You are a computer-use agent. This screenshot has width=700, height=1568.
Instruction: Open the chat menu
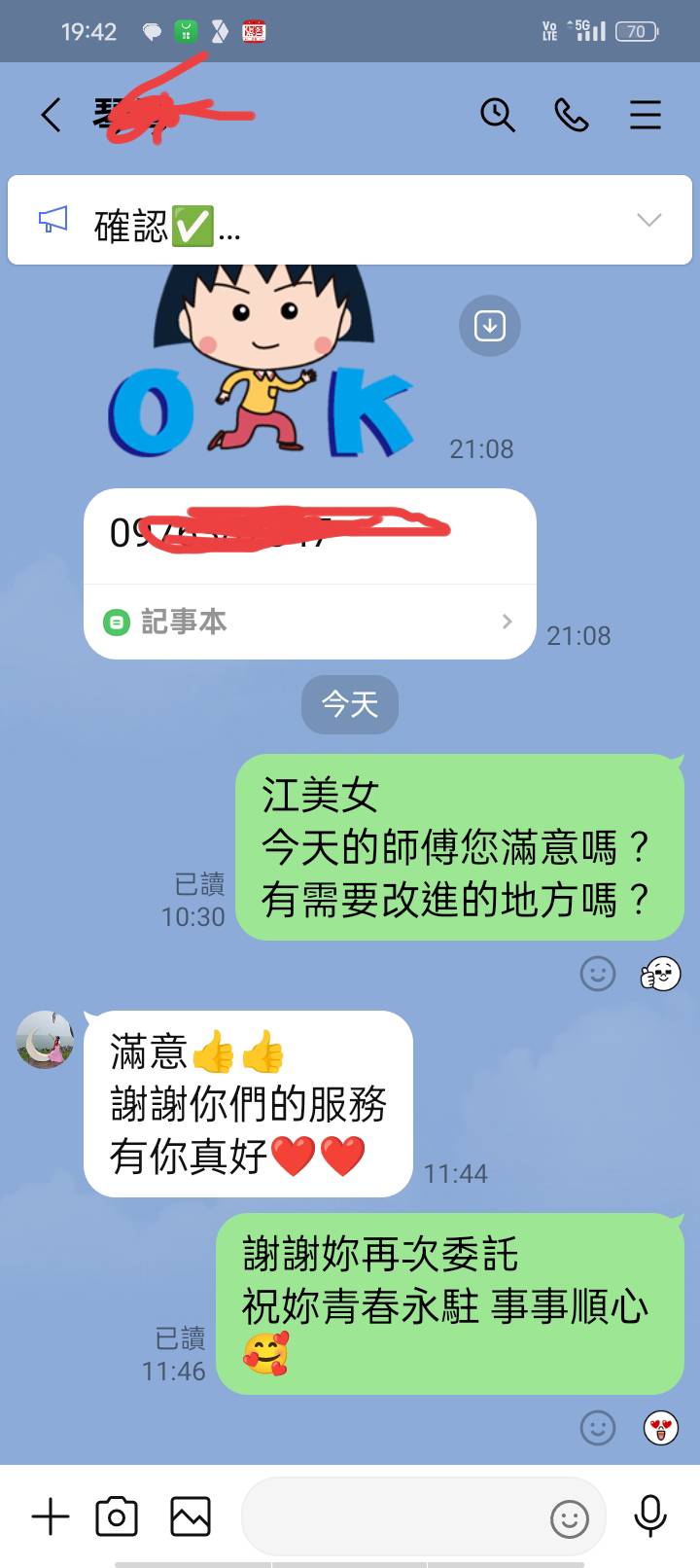tap(645, 115)
